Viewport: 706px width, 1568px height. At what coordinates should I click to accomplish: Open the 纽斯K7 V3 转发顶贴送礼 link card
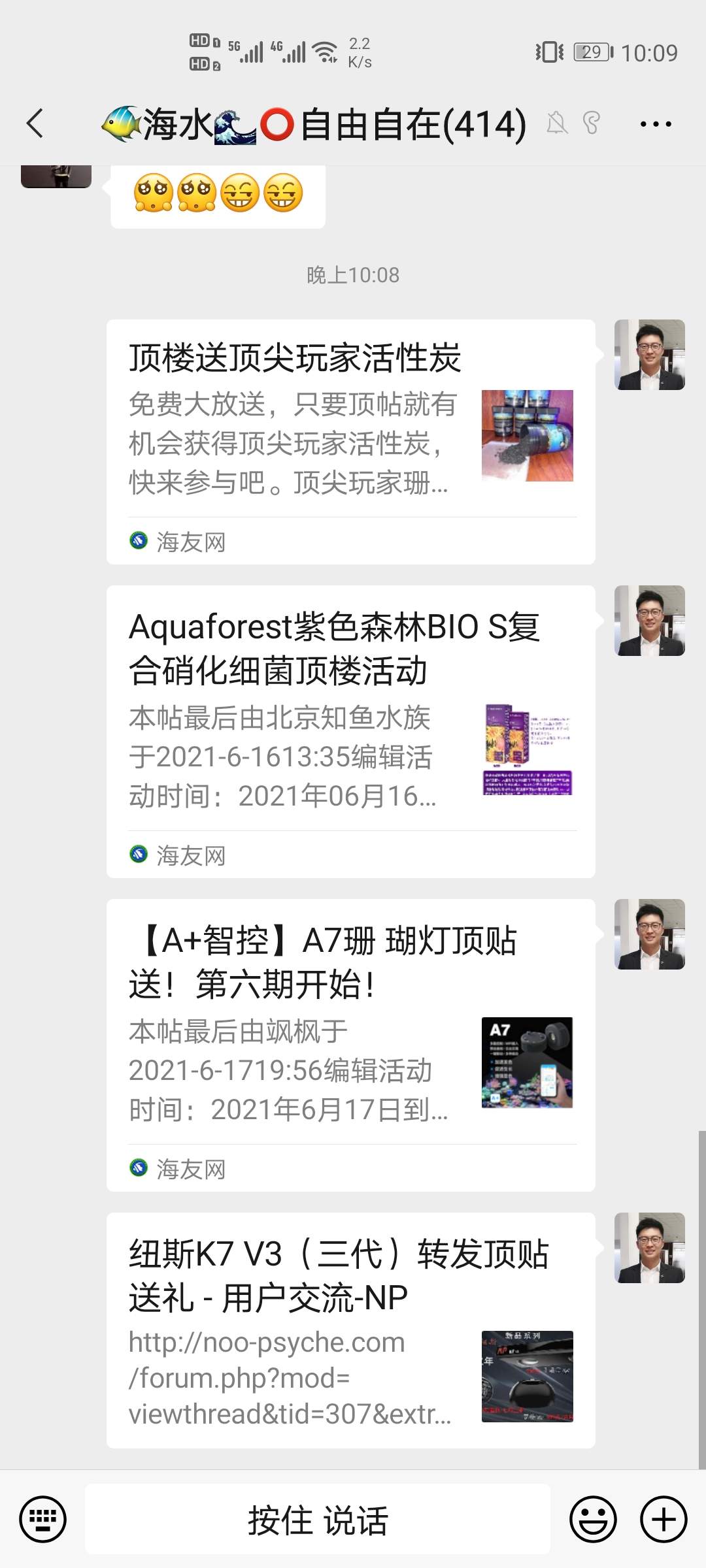(x=350, y=1330)
